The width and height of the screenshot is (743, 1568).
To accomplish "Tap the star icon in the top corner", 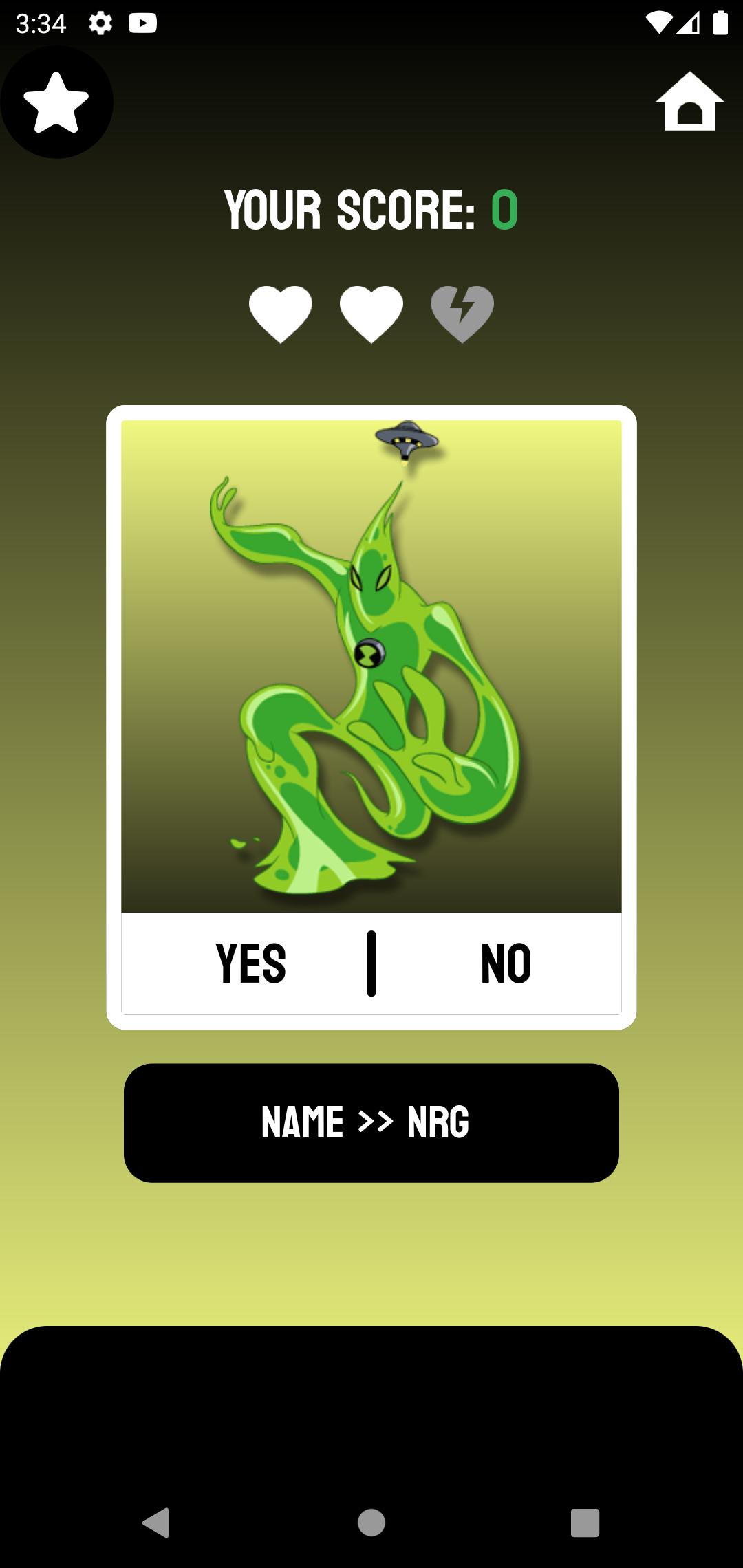I will tap(56, 102).
